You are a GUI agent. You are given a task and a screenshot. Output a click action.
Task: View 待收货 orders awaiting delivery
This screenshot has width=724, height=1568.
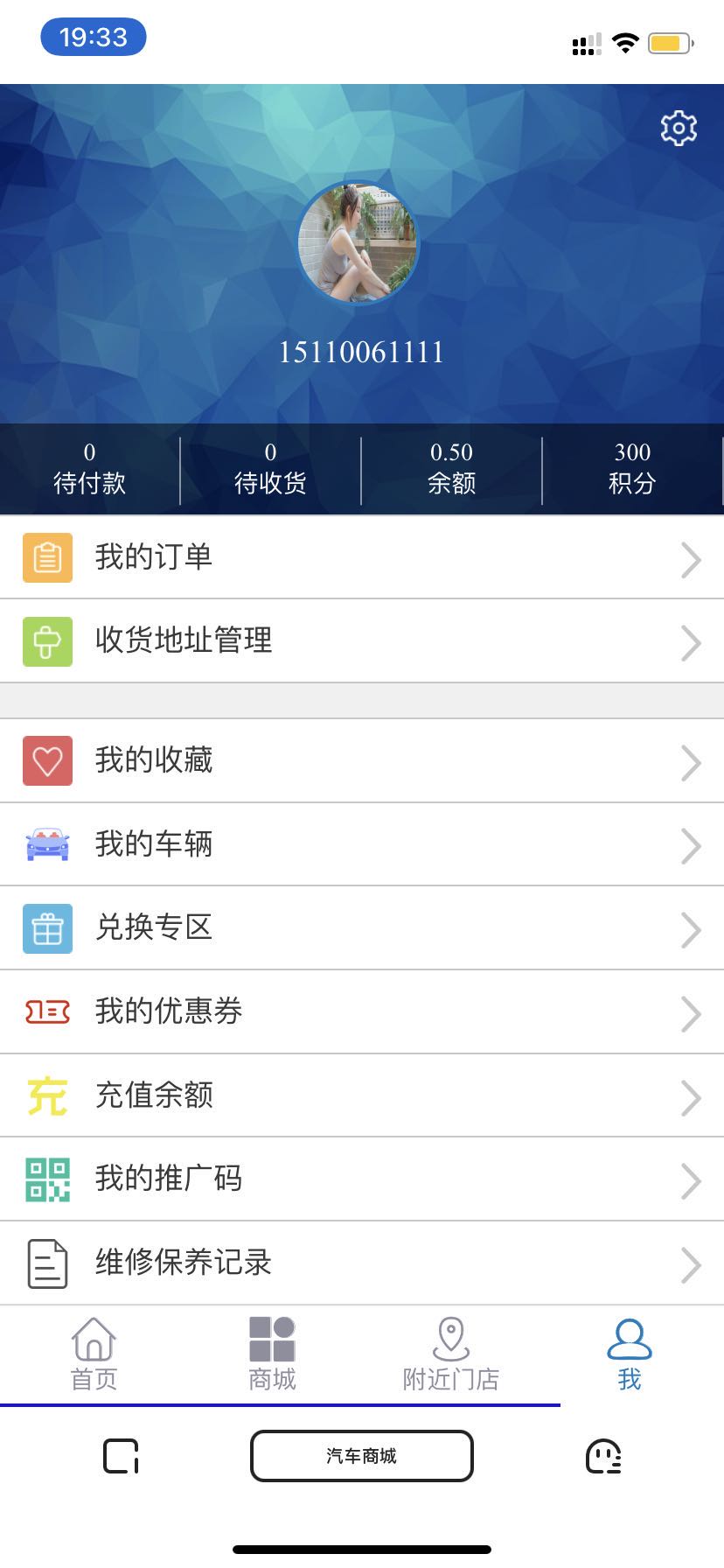270,469
